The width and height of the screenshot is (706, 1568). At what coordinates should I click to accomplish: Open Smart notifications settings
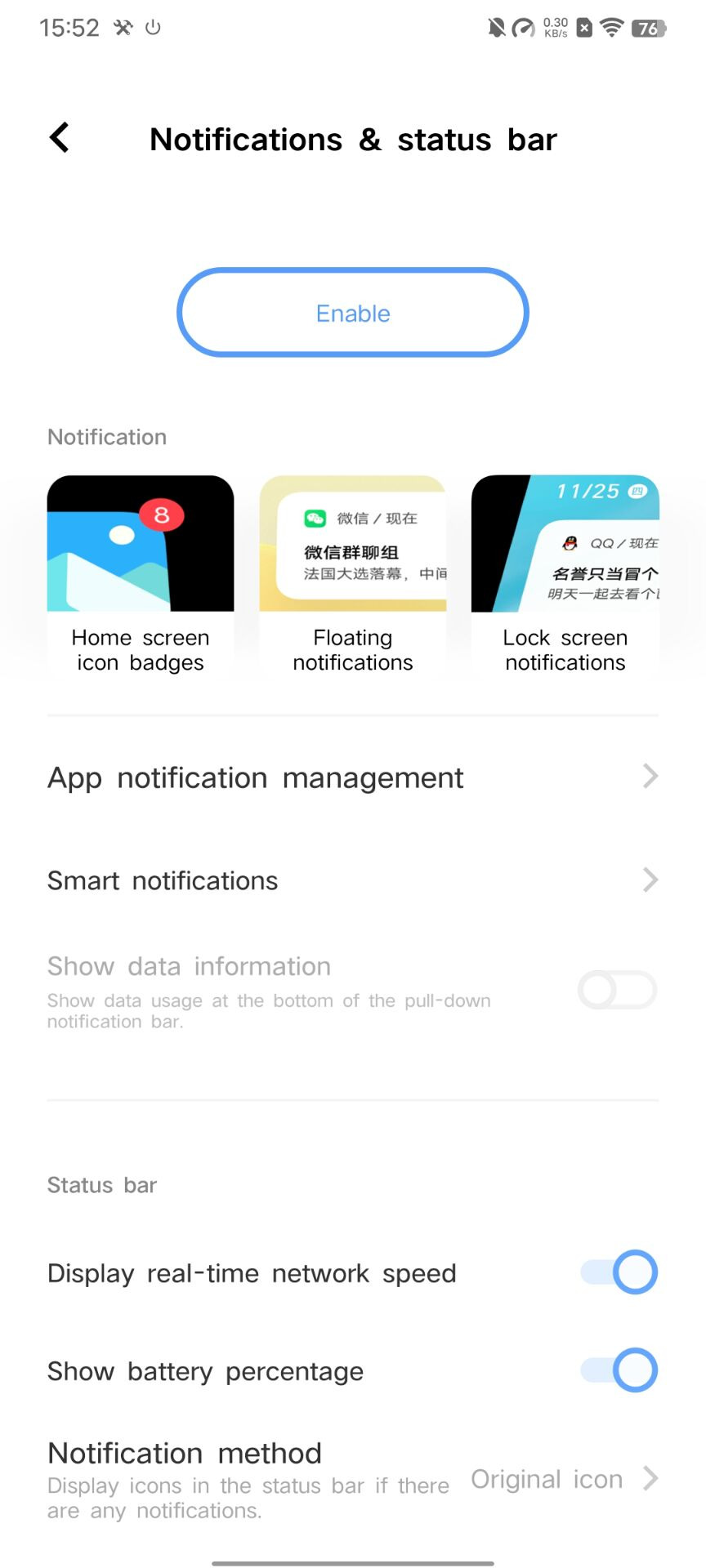353,880
